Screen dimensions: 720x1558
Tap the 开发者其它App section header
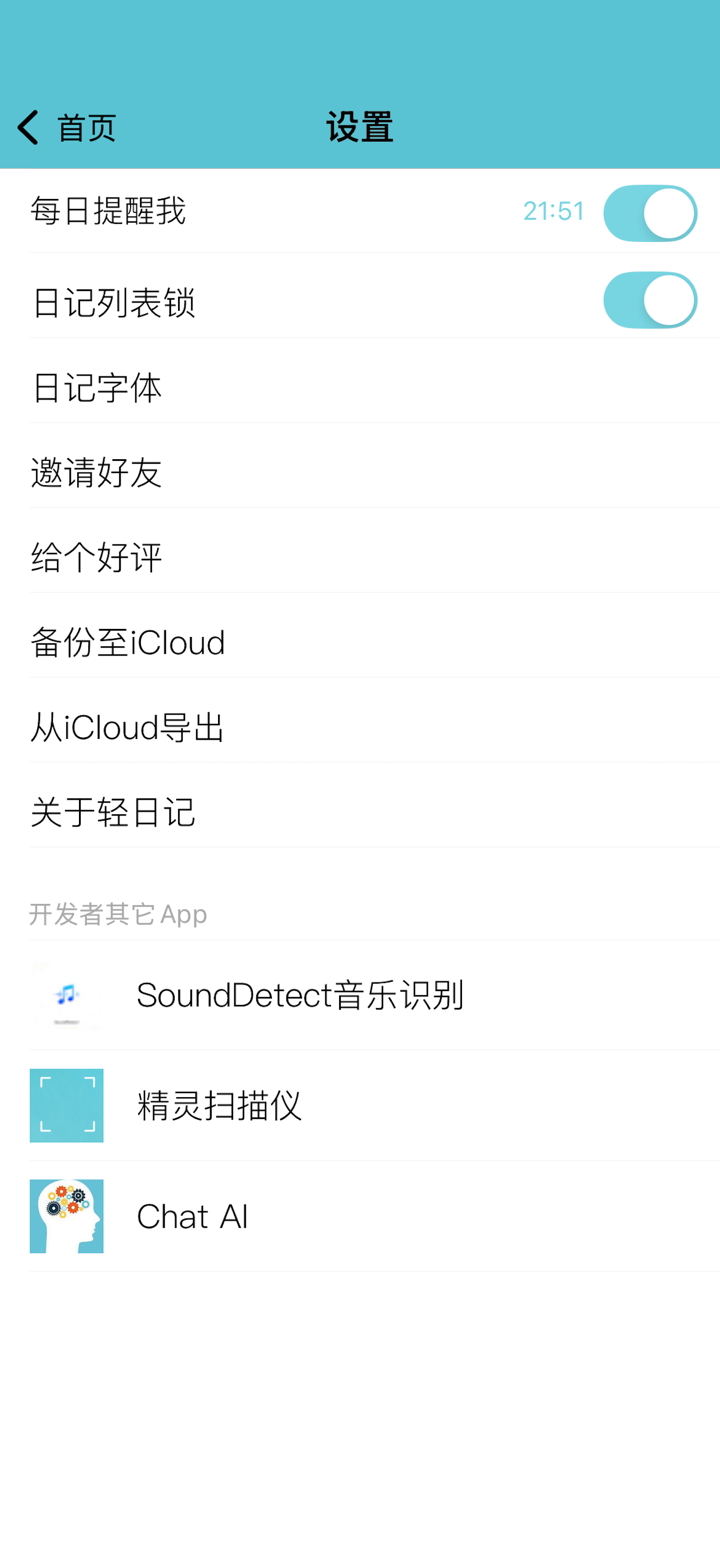(x=117, y=913)
